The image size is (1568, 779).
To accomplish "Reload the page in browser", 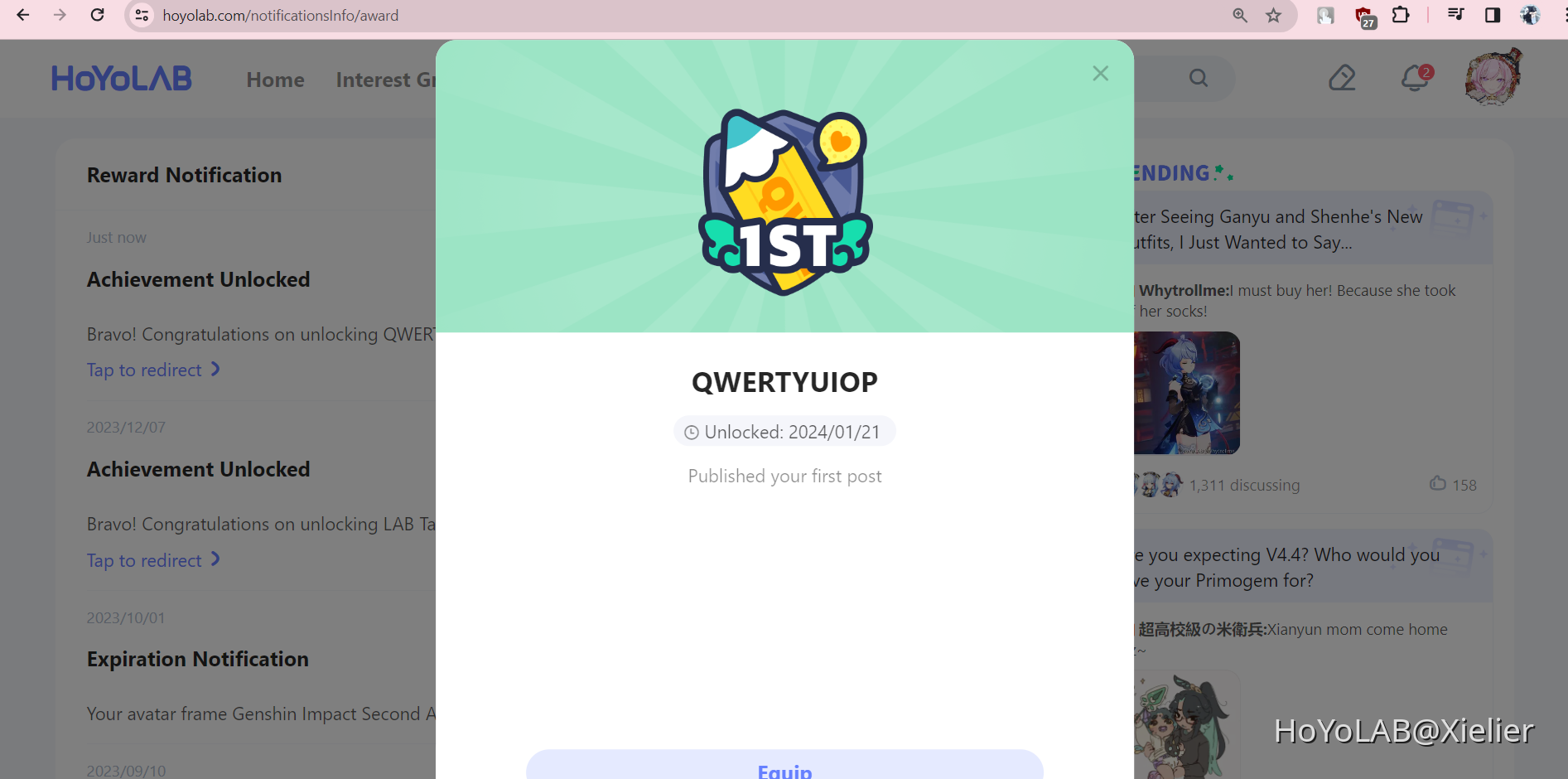I will pos(97,15).
